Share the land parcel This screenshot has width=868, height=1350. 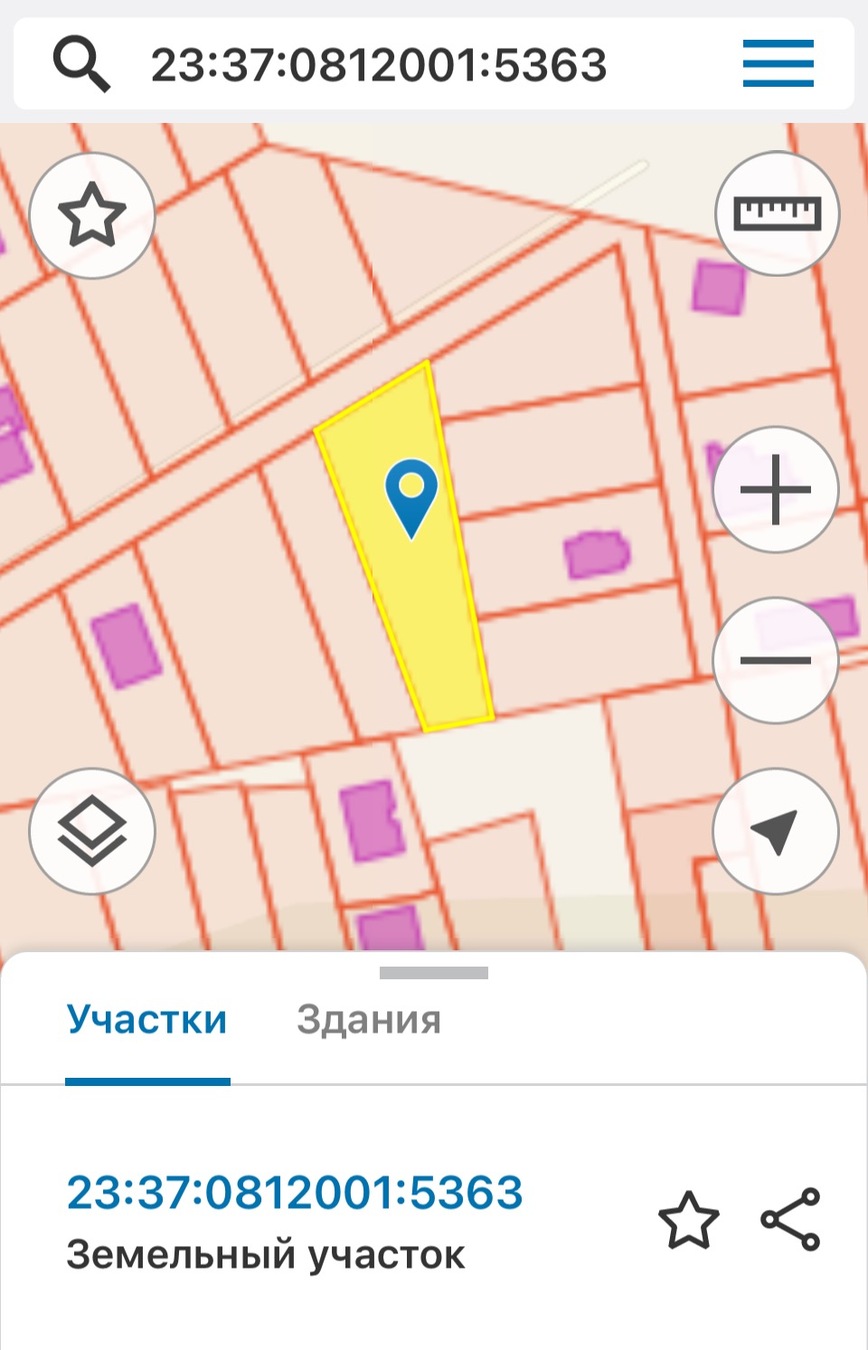[x=790, y=1219]
